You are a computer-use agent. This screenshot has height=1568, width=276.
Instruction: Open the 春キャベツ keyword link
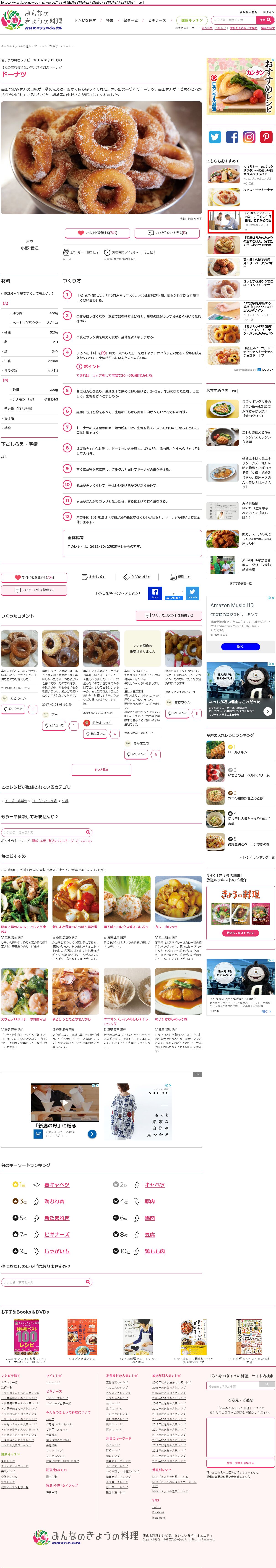coord(57,1185)
